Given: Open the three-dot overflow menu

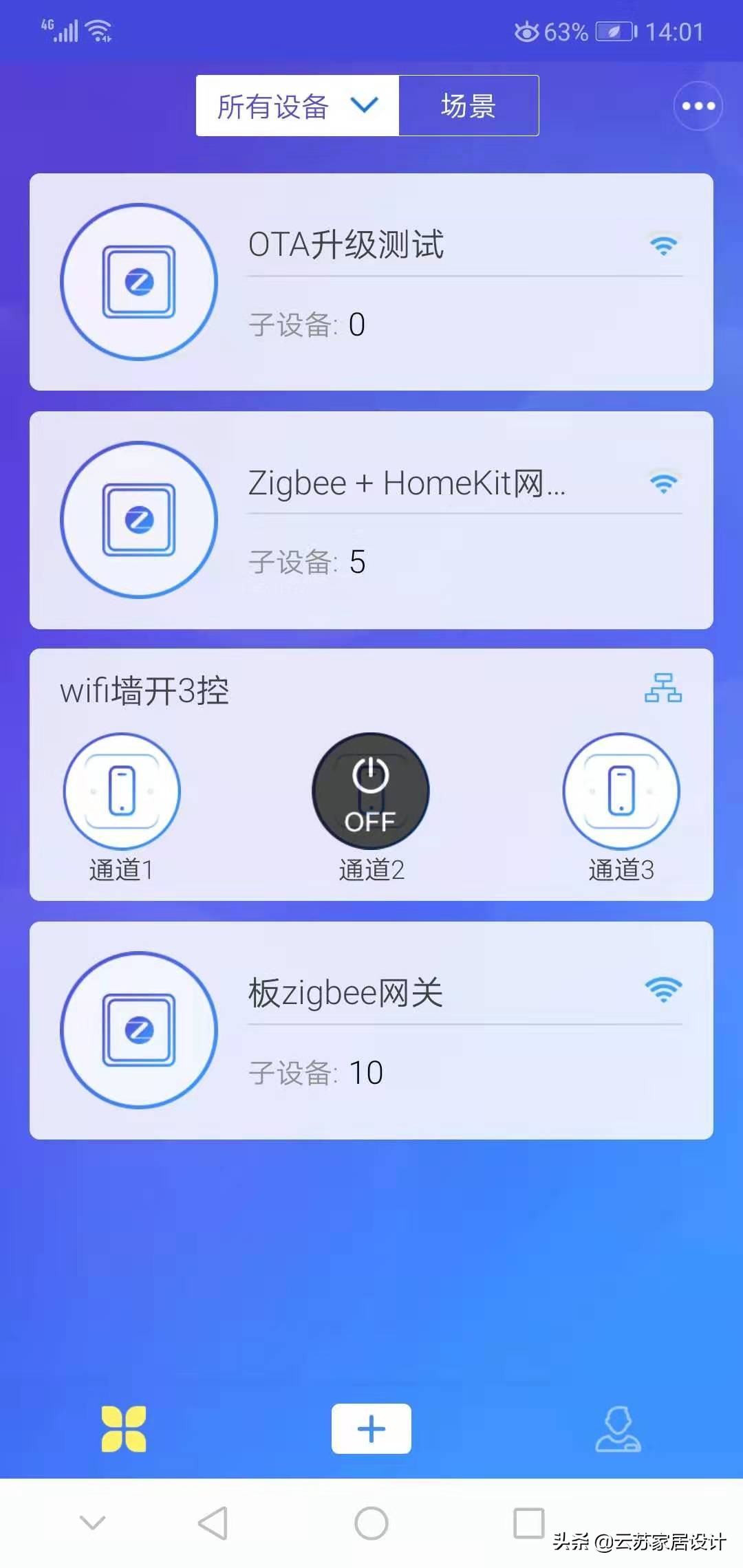Looking at the screenshot, I should pyautogui.click(x=698, y=106).
